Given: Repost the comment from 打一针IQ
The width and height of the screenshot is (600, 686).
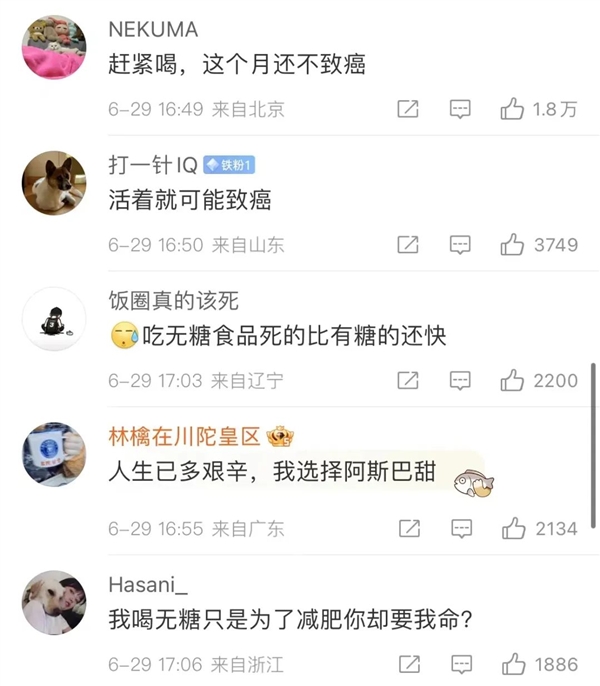Looking at the screenshot, I should (408, 244).
